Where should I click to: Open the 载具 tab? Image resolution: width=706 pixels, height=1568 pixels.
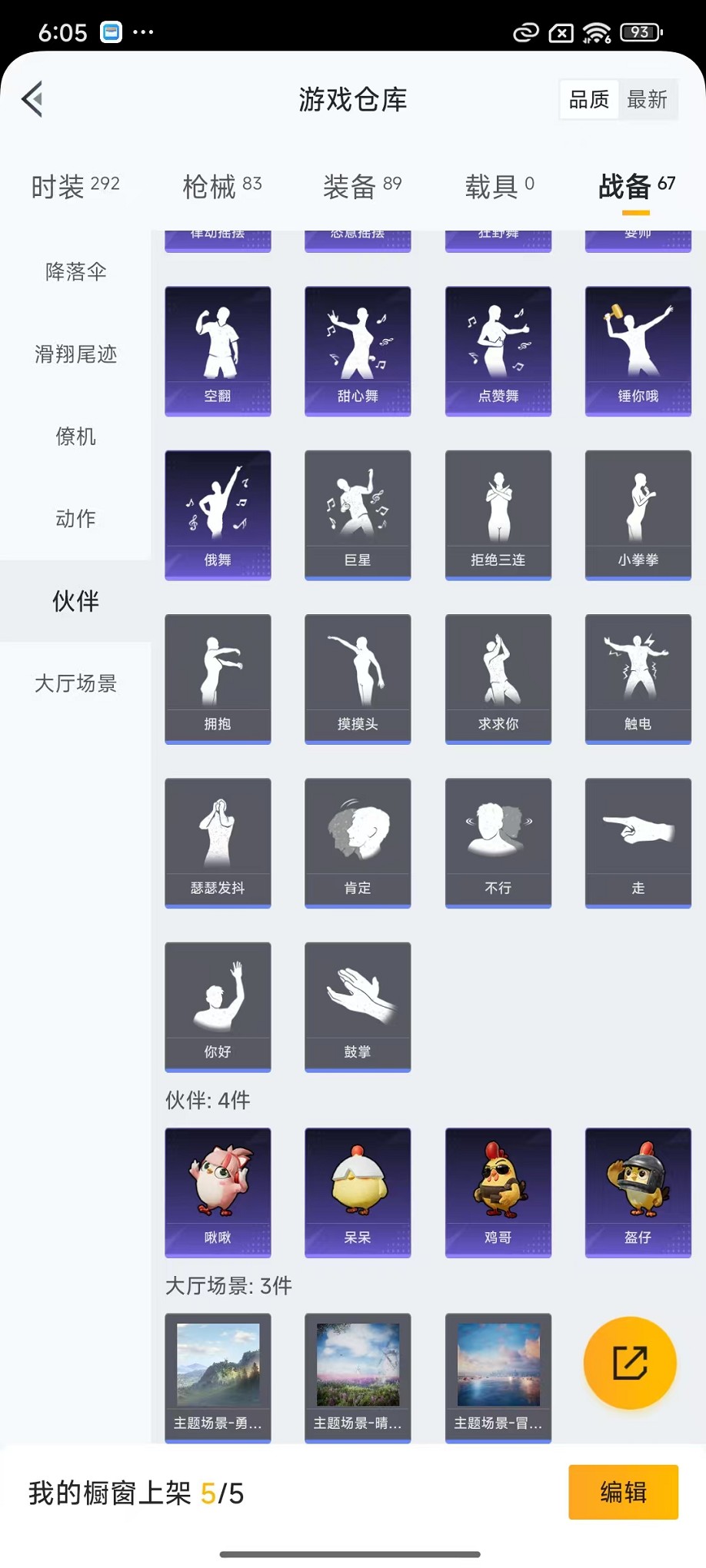pos(499,186)
